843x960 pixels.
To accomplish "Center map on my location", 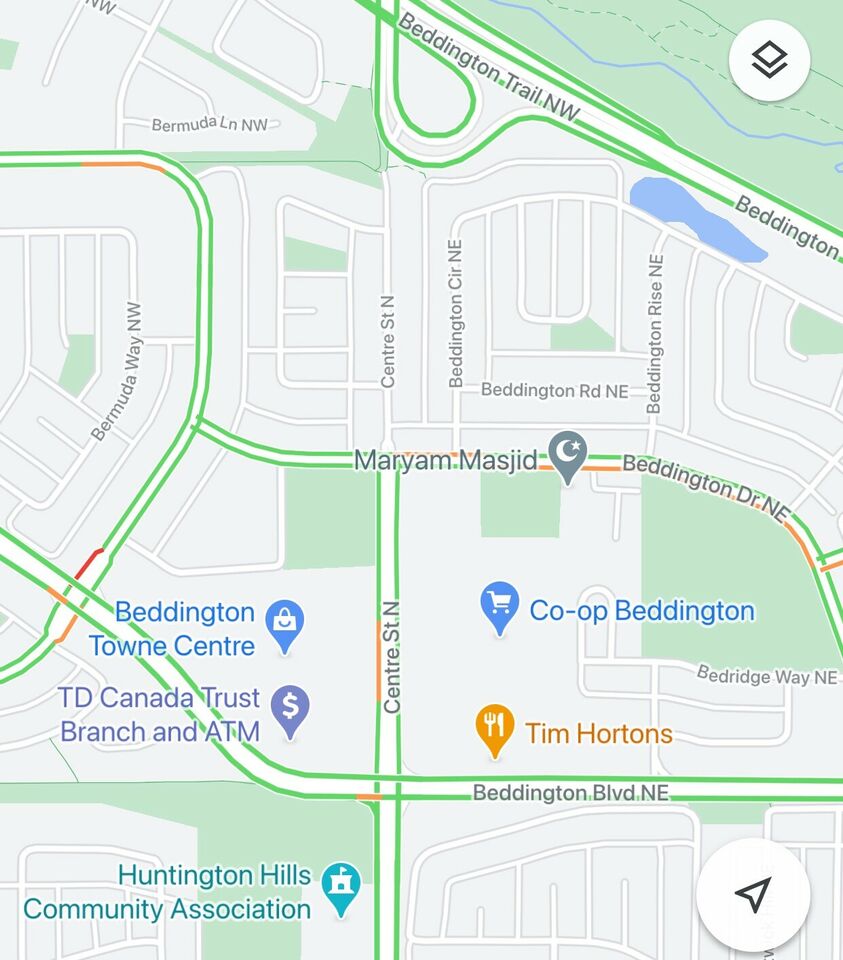I will [x=752, y=894].
